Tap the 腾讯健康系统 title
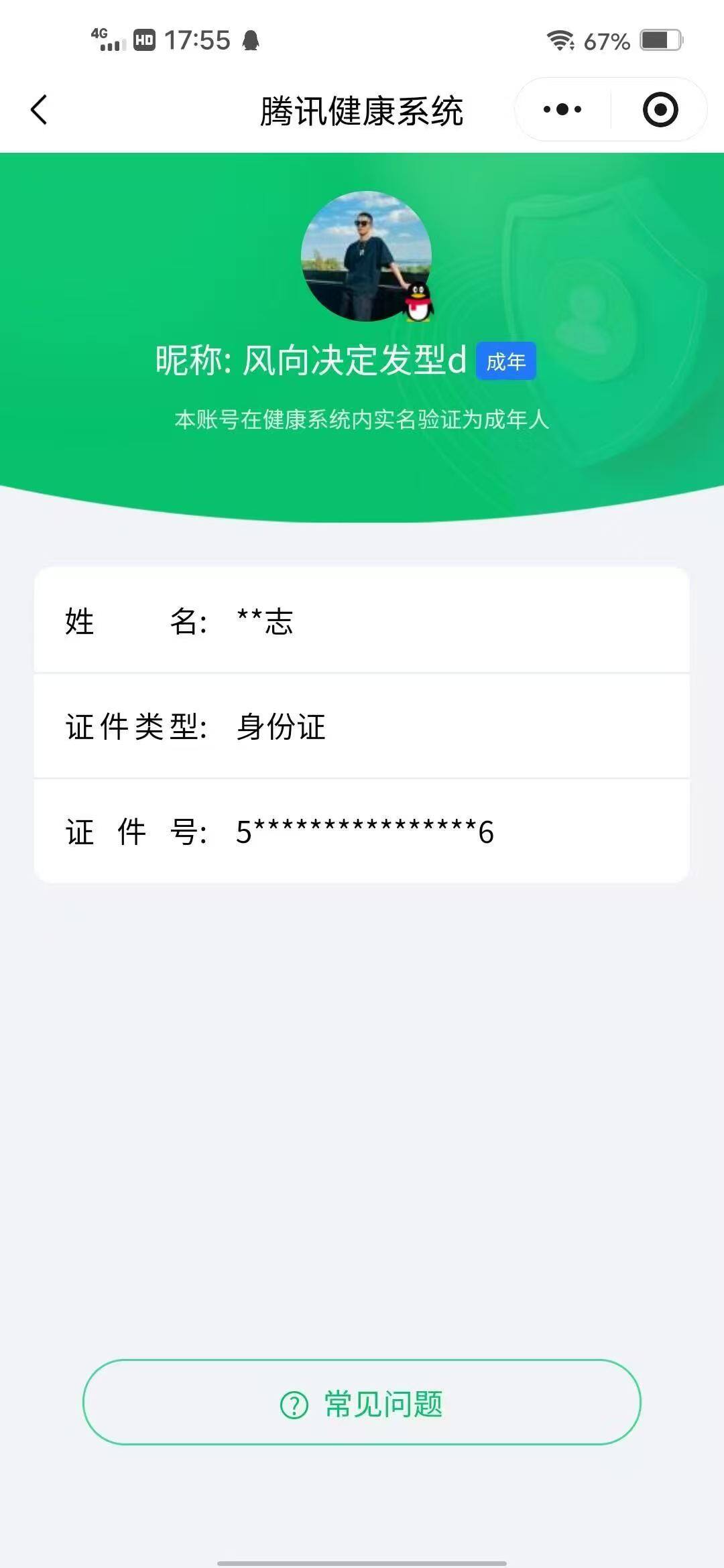The height and width of the screenshot is (1568, 724). click(362, 111)
